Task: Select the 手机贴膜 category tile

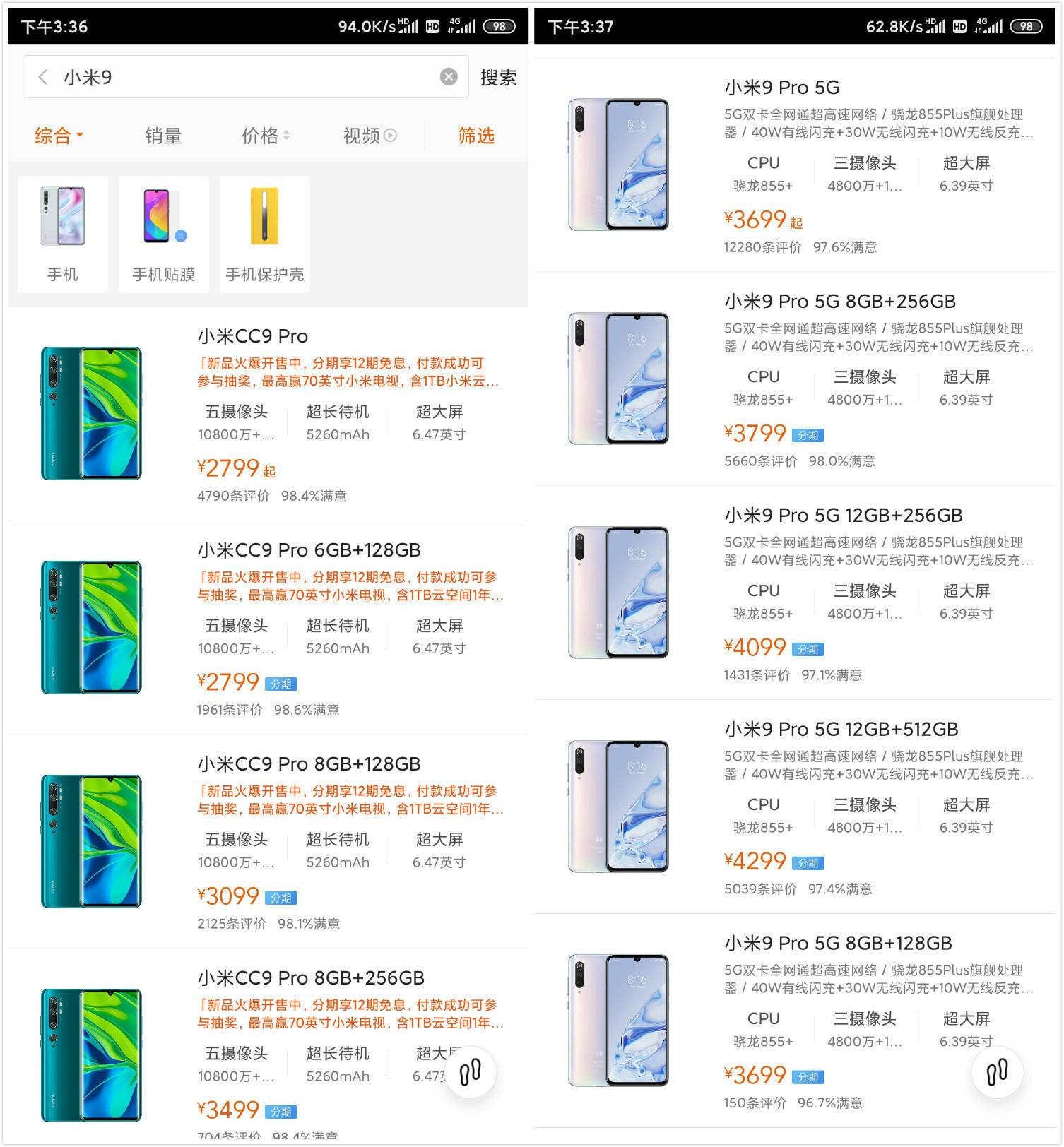Action: click(x=164, y=234)
